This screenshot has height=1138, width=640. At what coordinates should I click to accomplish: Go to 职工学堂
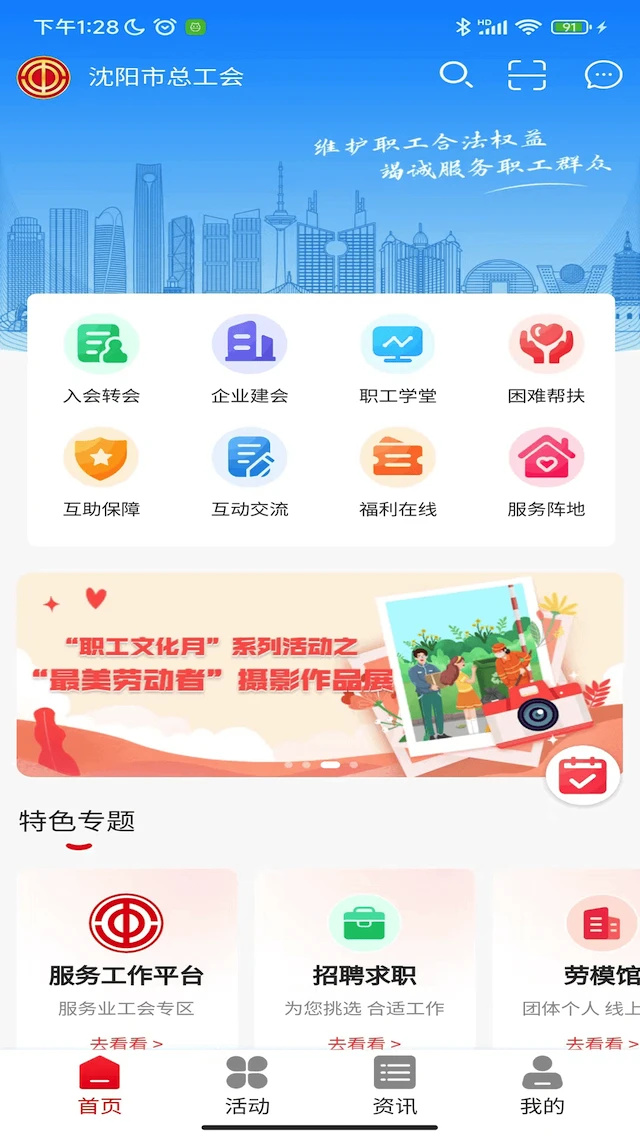click(397, 360)
